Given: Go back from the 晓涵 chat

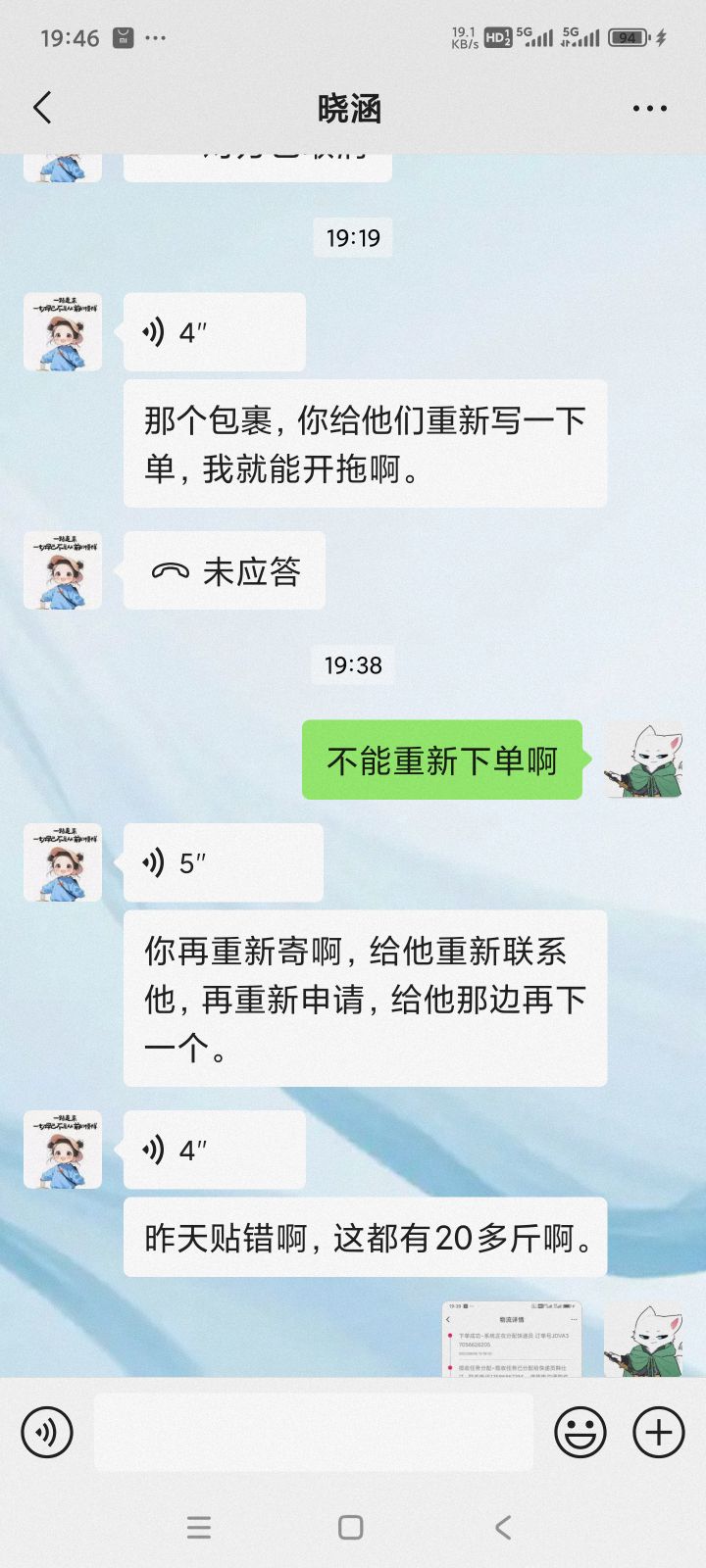Looking at the screenshot, I should point(42,108).
